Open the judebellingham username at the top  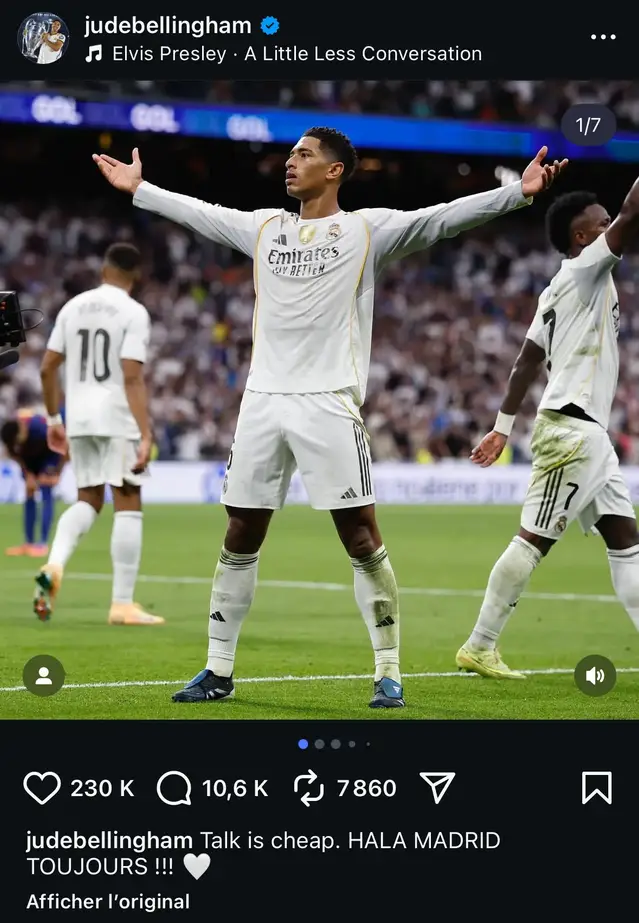[168, 25]
